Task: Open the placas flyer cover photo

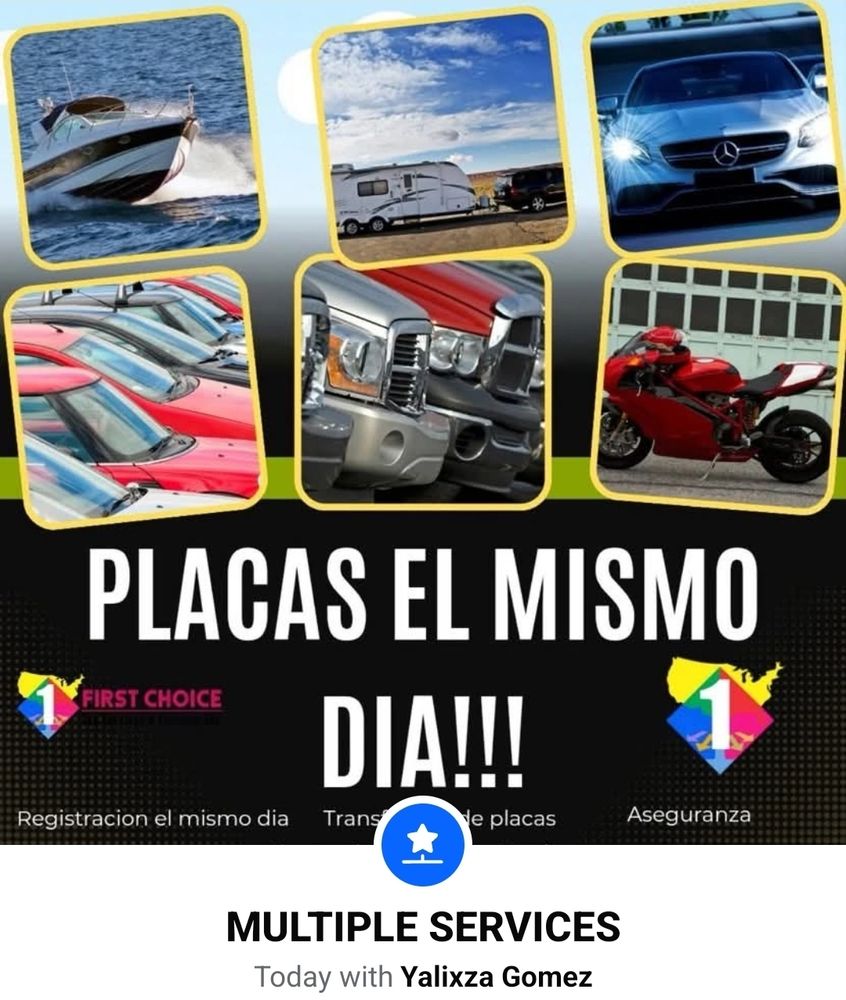Action: point(423,400)
